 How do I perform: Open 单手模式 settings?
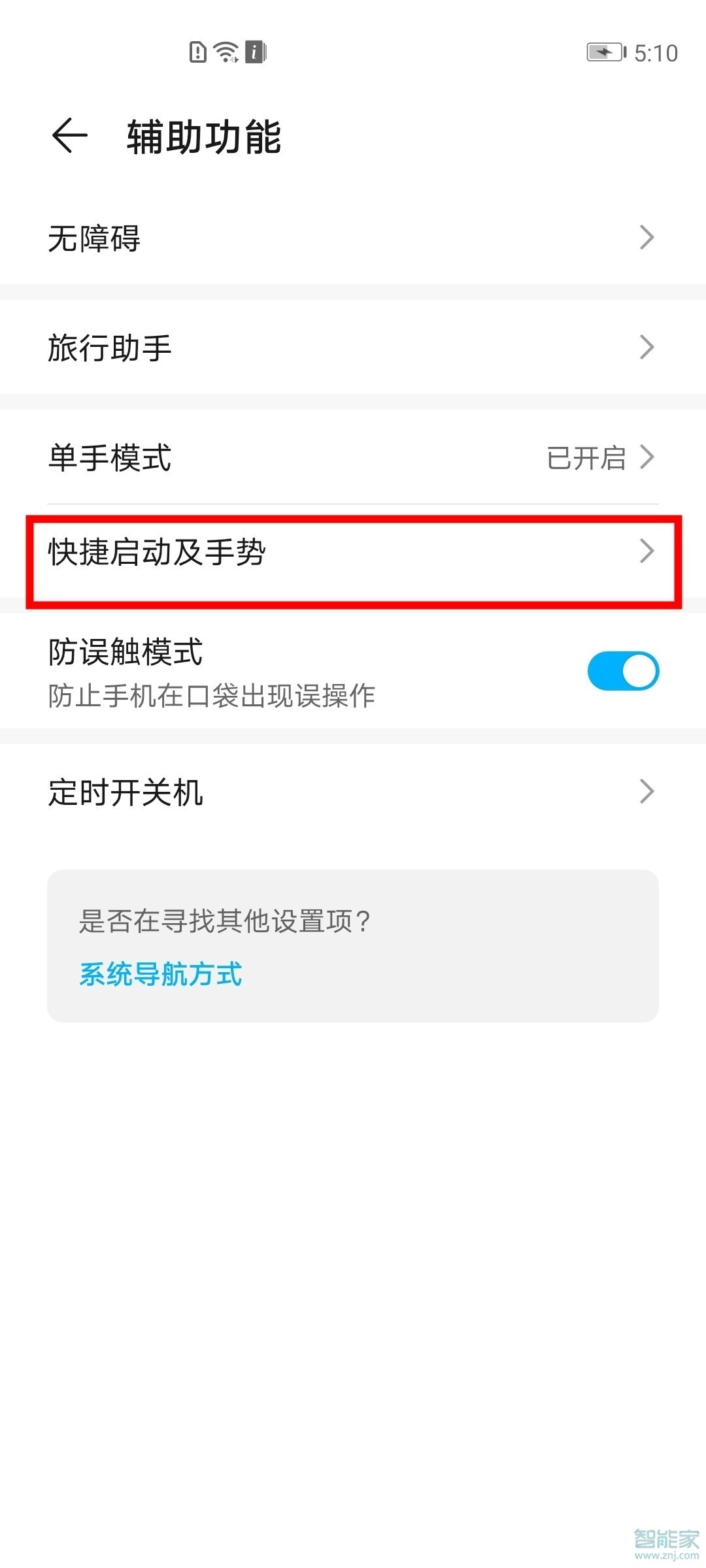pos(353,457)
